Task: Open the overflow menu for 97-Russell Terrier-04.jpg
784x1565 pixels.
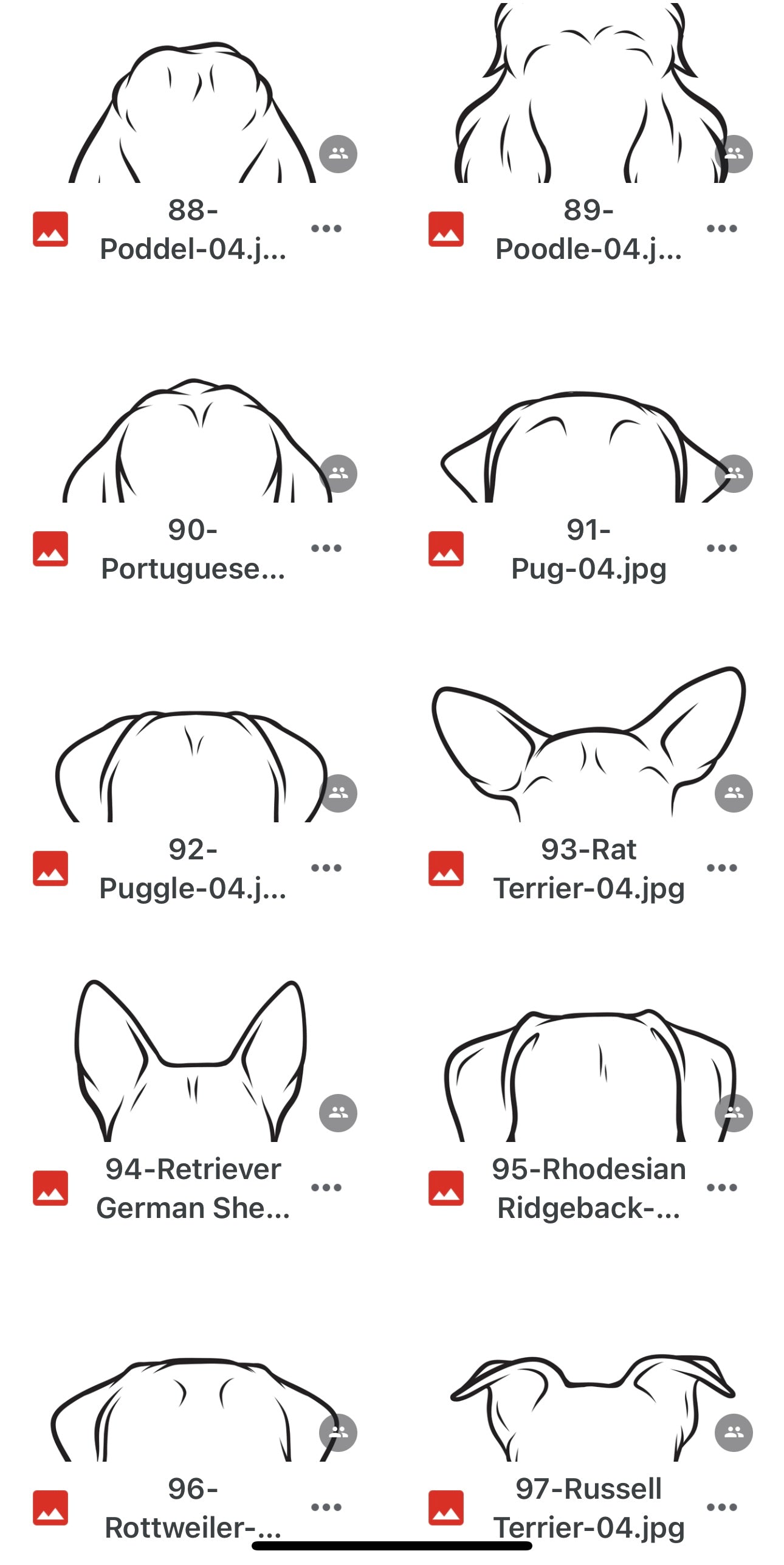Action: pyautogui.click(x=722, y=1507)
